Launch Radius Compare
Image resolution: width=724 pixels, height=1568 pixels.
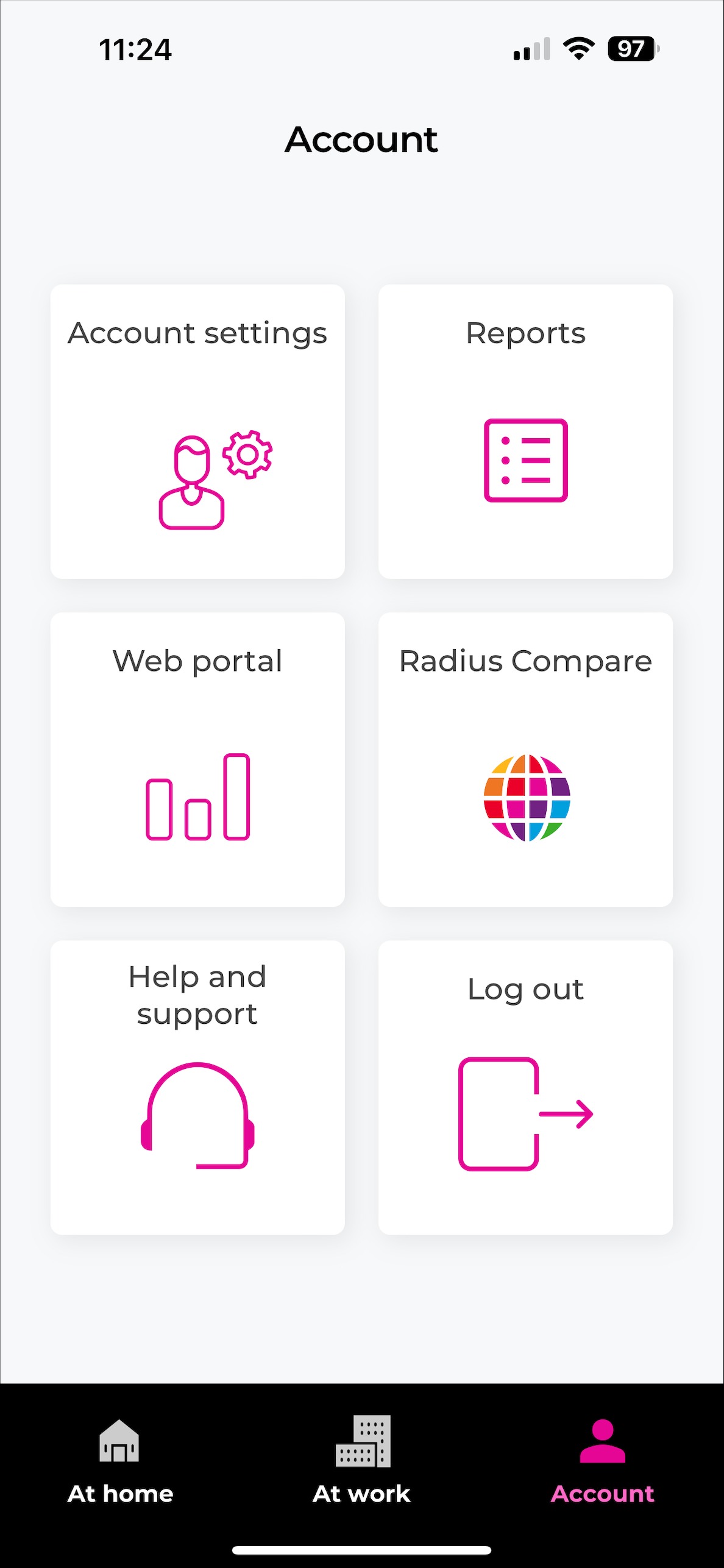pyautogui.click(x=525, y=759)
